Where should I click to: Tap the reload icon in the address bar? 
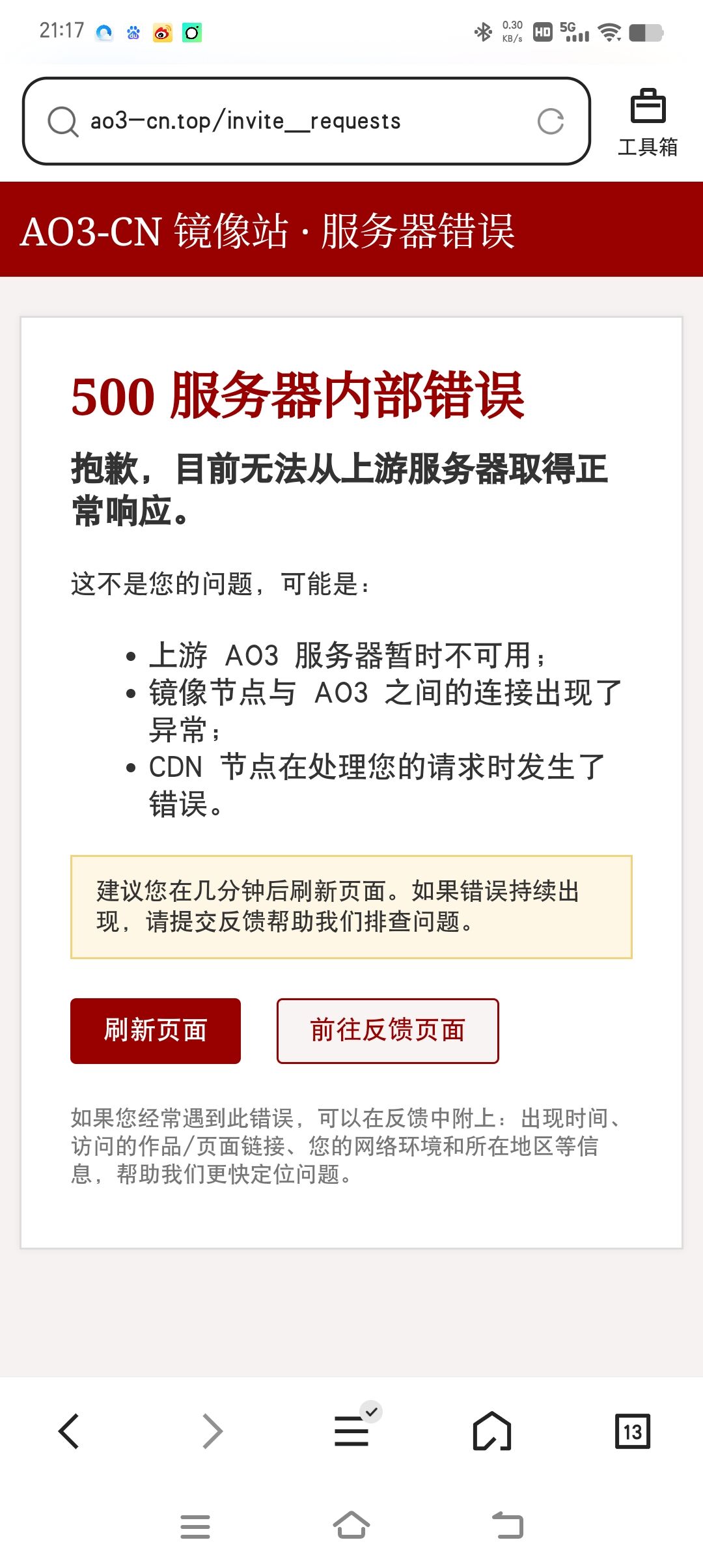[x=550, y=120]
